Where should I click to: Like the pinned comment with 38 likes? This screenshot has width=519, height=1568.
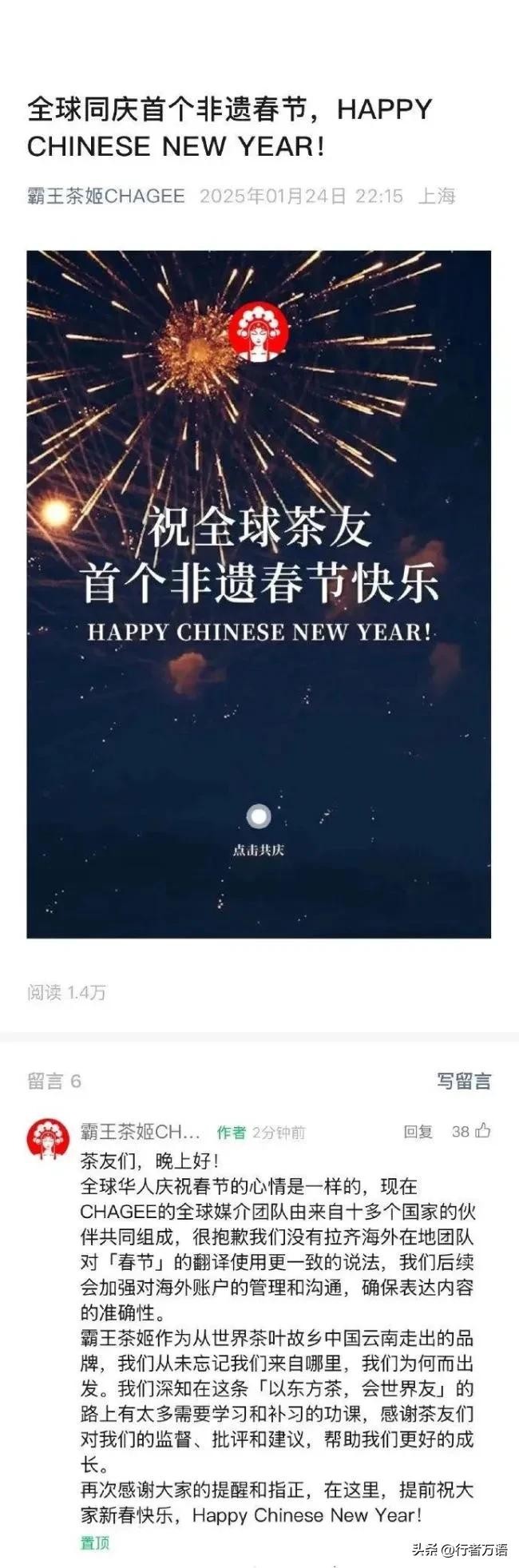coord(482,1131)
